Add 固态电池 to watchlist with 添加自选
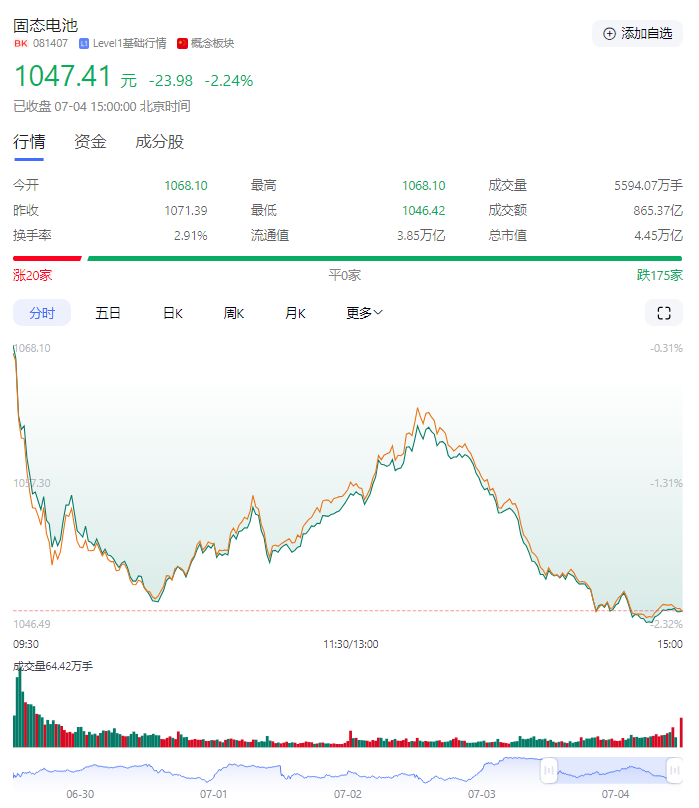Viewport: 699px width, 808px height. click(x=637, y=33)
